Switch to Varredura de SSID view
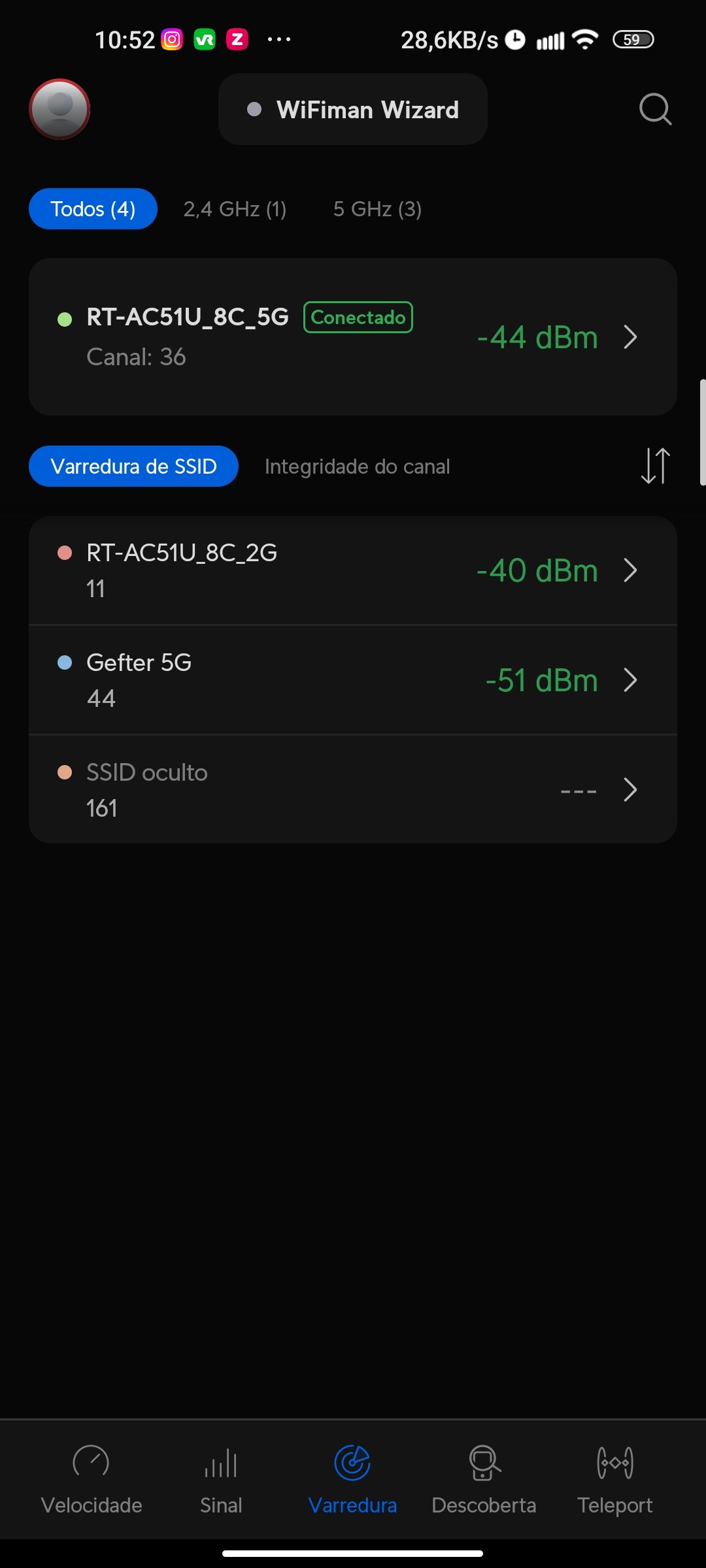706x1568 pixels. click(x=133, y=466)
